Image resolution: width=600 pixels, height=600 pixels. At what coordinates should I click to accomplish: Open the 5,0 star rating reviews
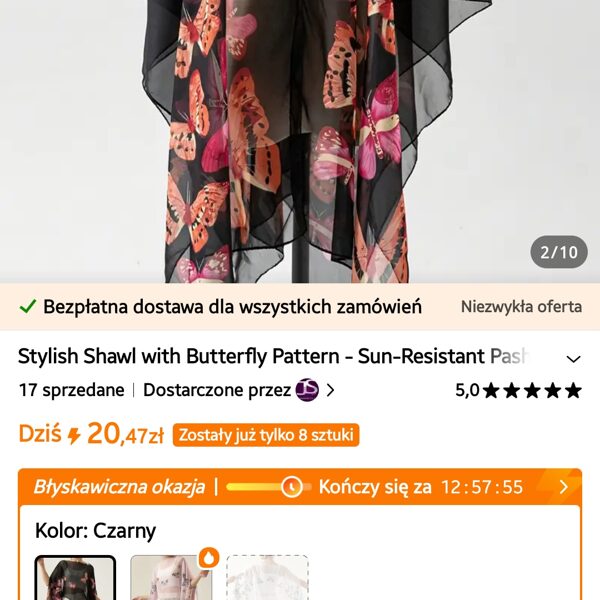coord(518,390)
